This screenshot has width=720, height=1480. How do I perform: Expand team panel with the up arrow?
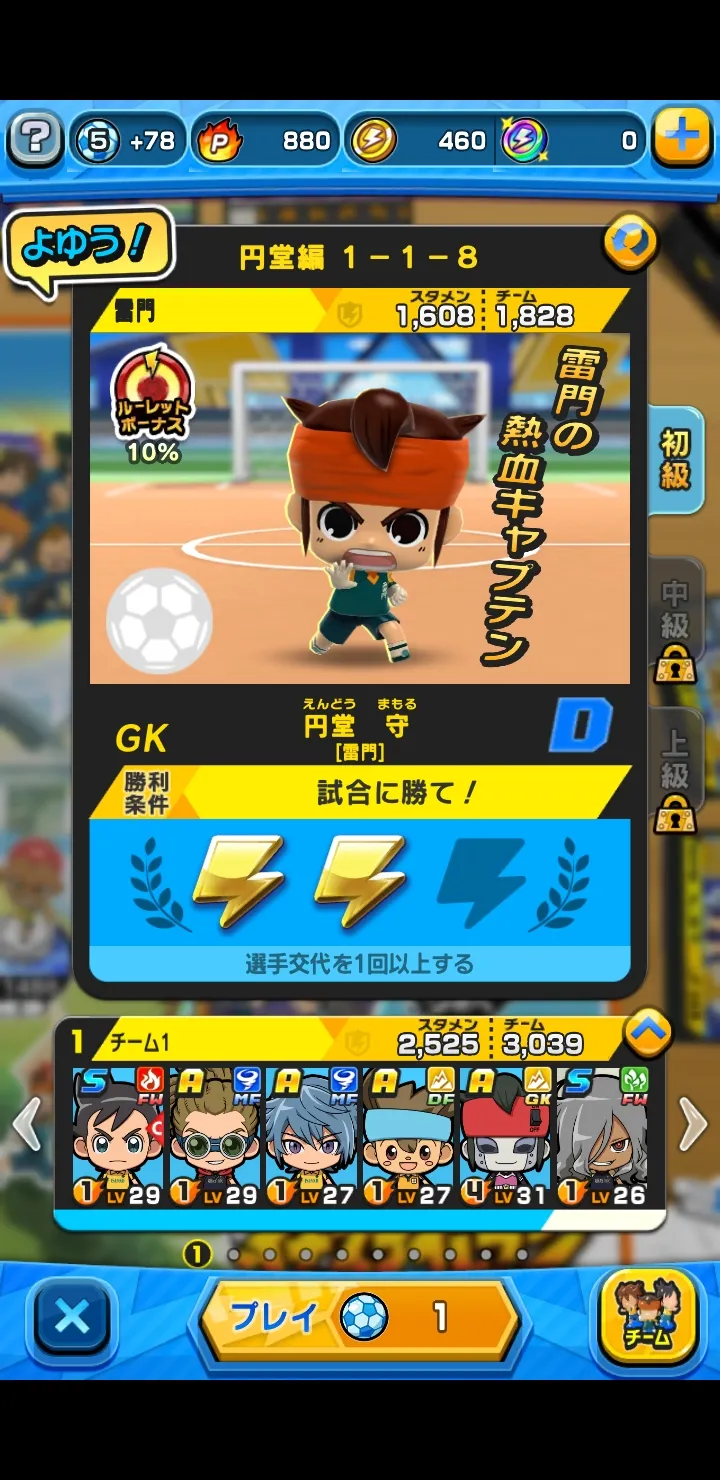[x=648, y=1034]
